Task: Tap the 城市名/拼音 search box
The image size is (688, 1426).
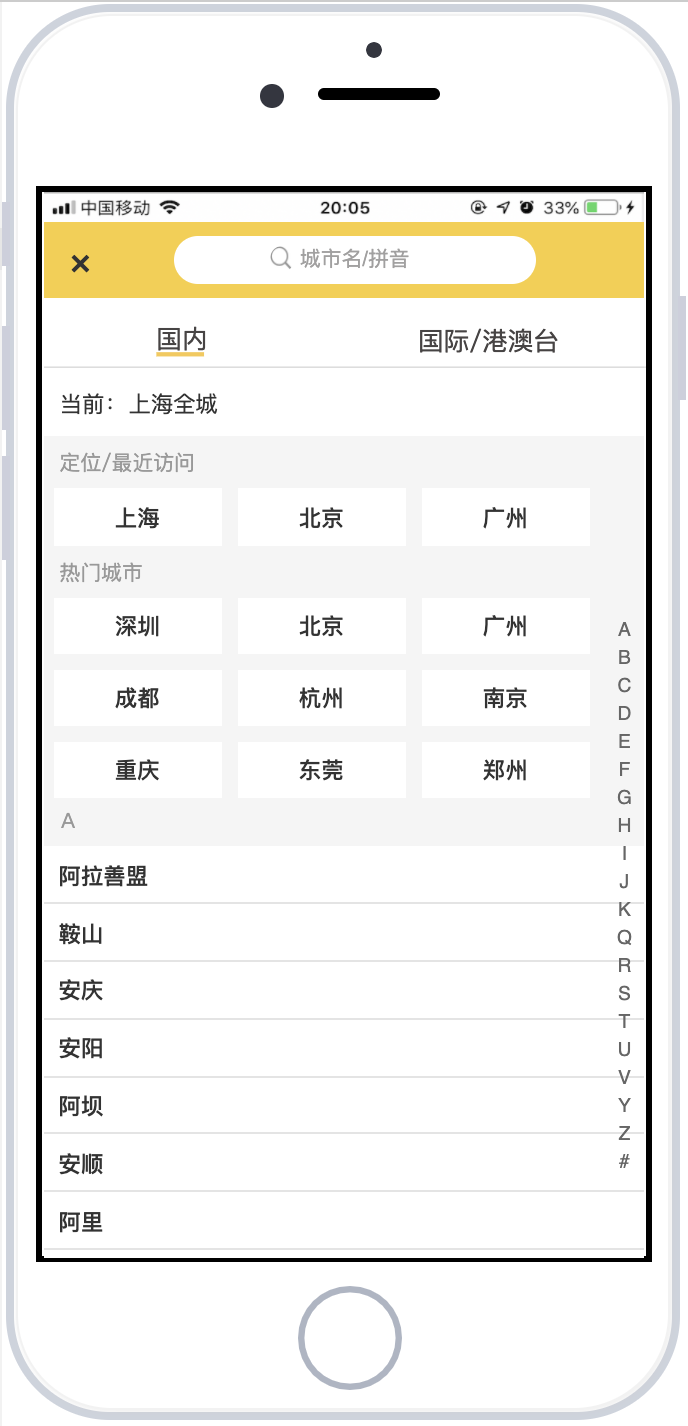Action: pyautogui.click(x=355, y=260)
